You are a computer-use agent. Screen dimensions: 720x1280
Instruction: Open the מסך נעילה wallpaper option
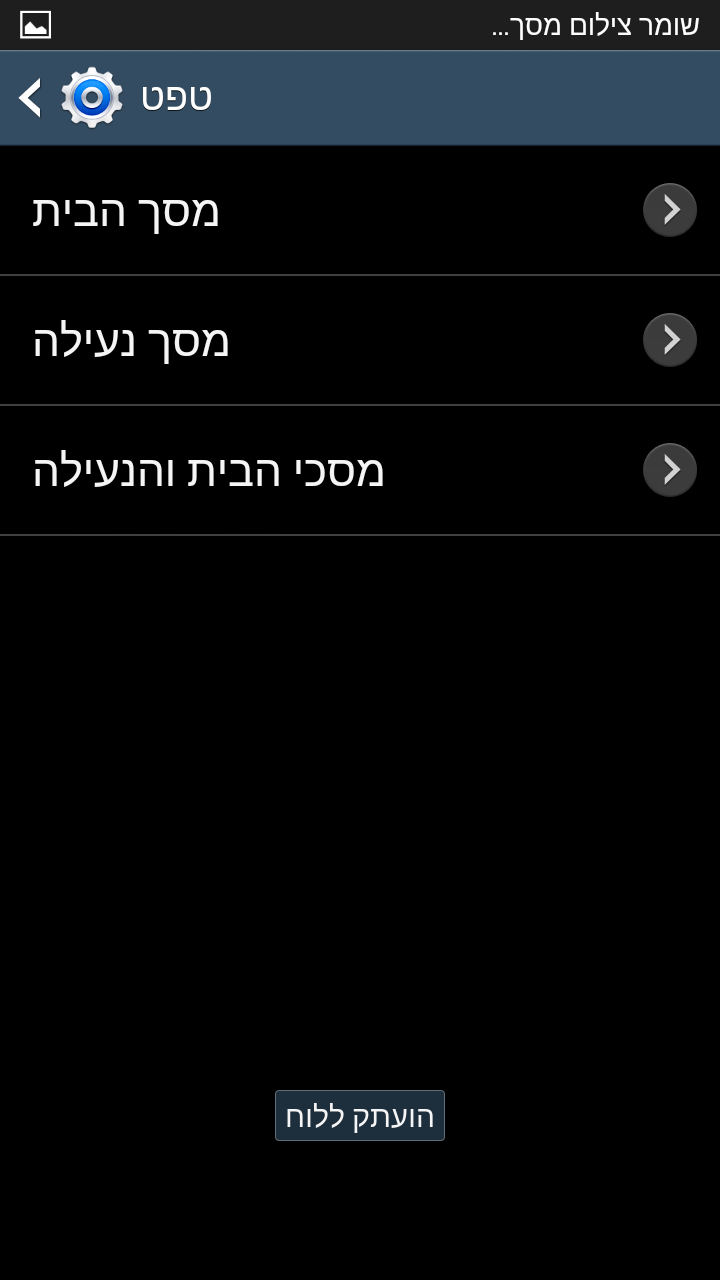[x=360, y=341]
